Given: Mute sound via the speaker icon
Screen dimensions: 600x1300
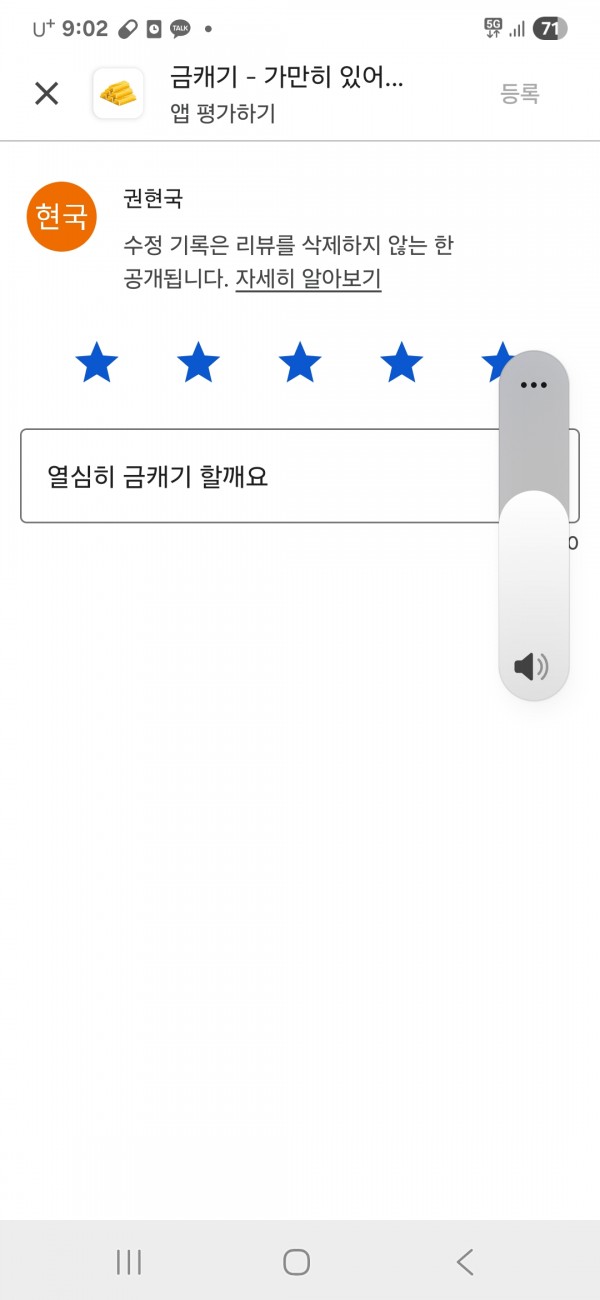Looking at the screenshot, I should [x=531, y=666].
